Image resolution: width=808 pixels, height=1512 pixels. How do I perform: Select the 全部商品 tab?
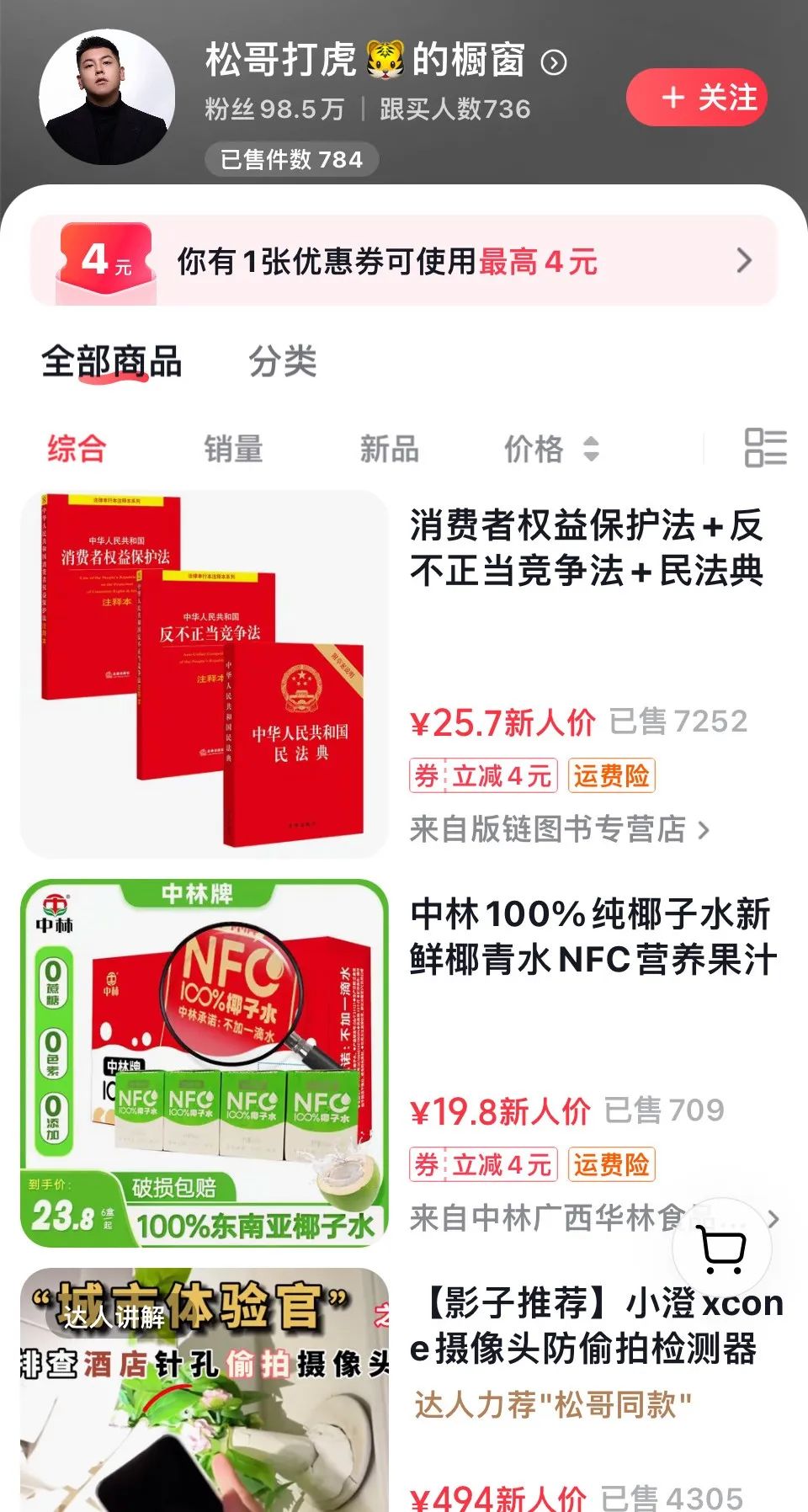click(x=112, y=362)
